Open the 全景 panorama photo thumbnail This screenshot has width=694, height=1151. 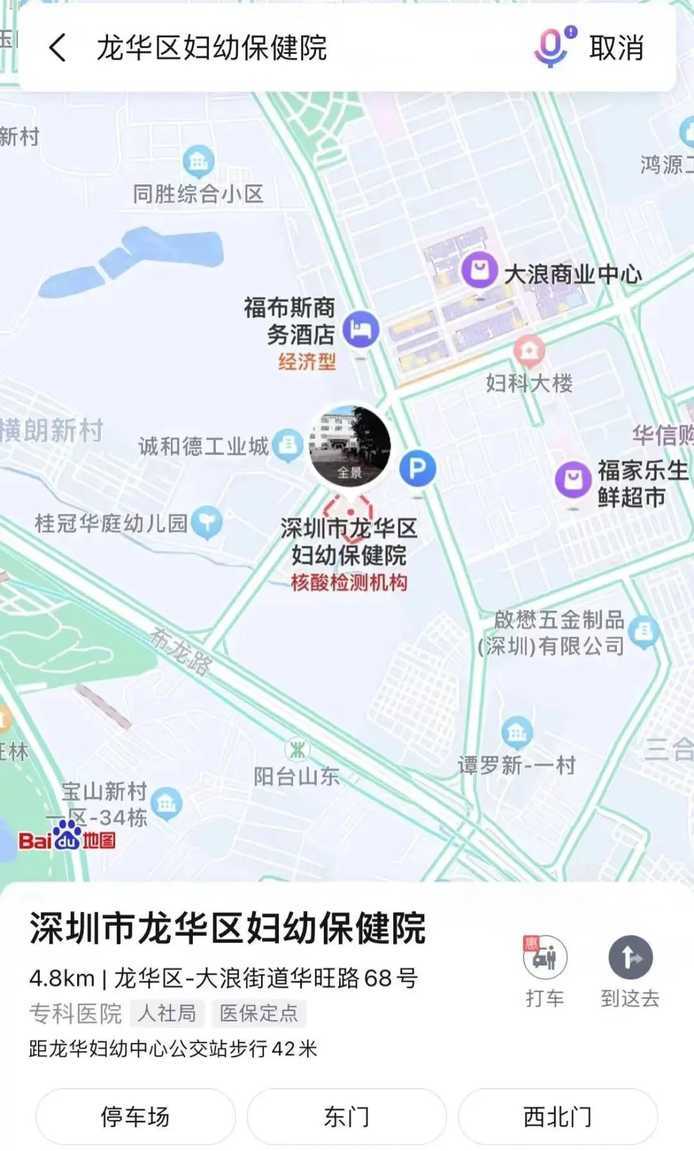click(x=349, y=447)
